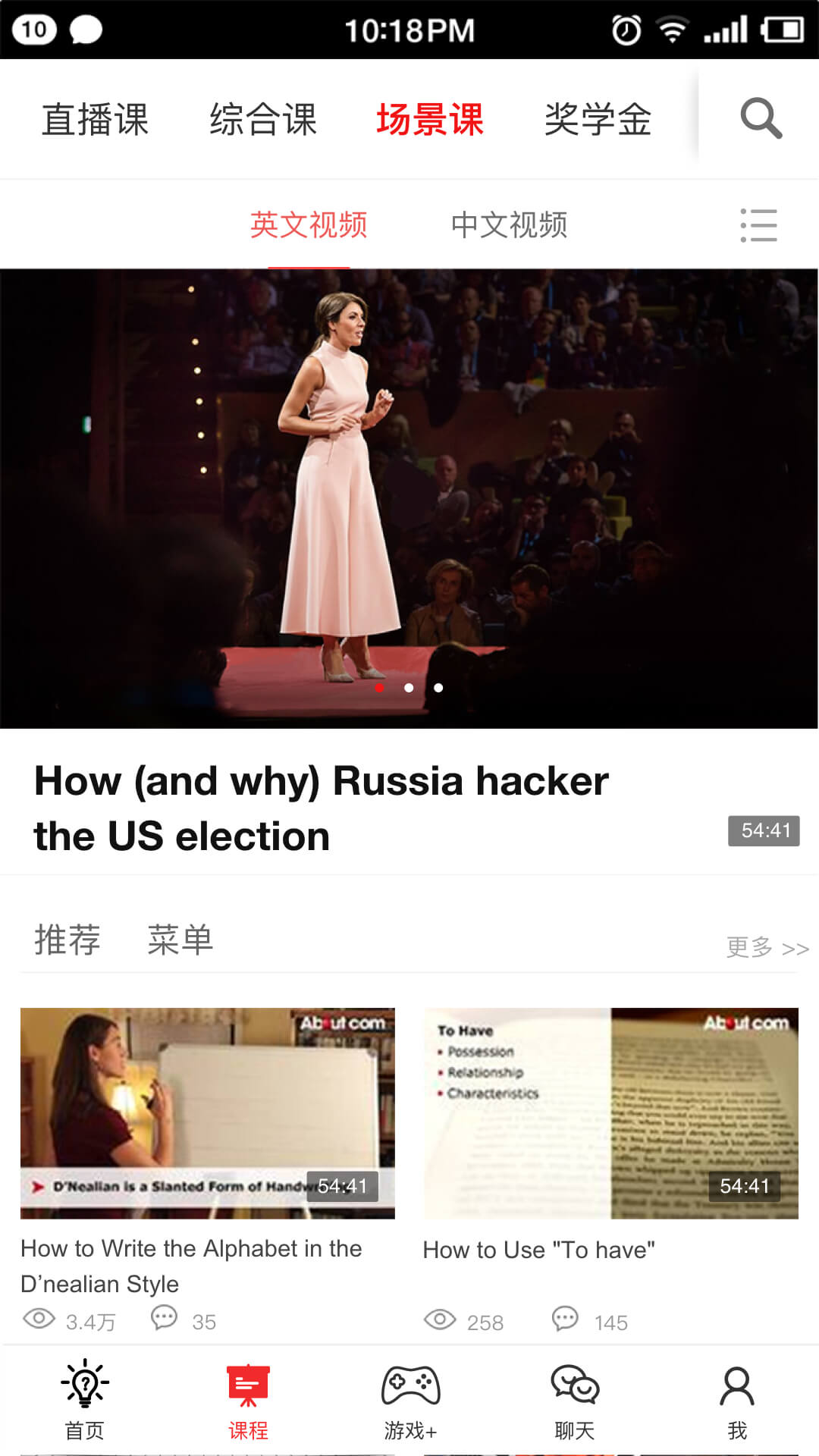The image size is (819, 1456).
Task: Open the 我 profile person icon
Action: [736, 1389]
